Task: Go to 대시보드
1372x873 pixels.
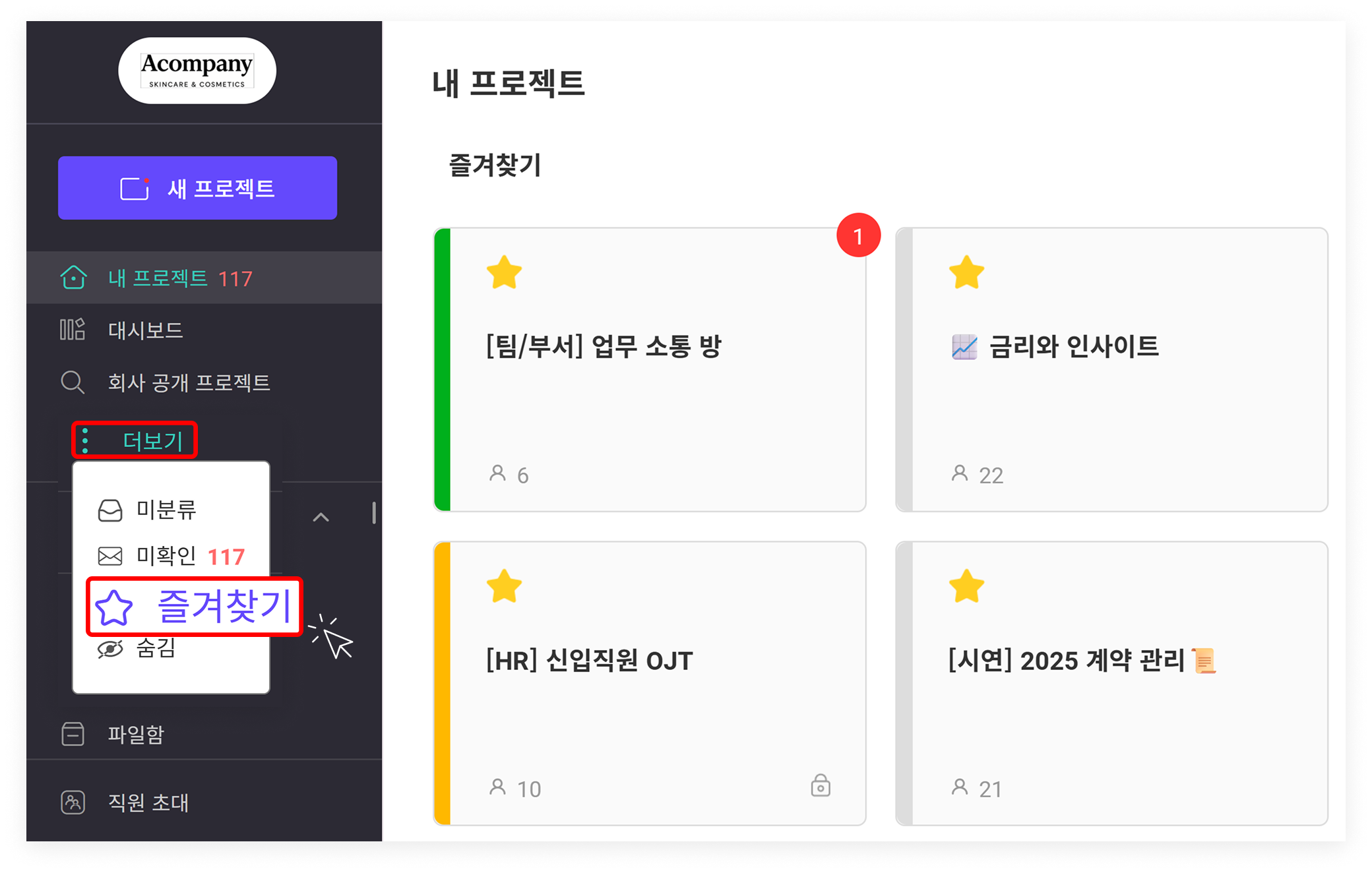Action: click(x=145, y=330)
